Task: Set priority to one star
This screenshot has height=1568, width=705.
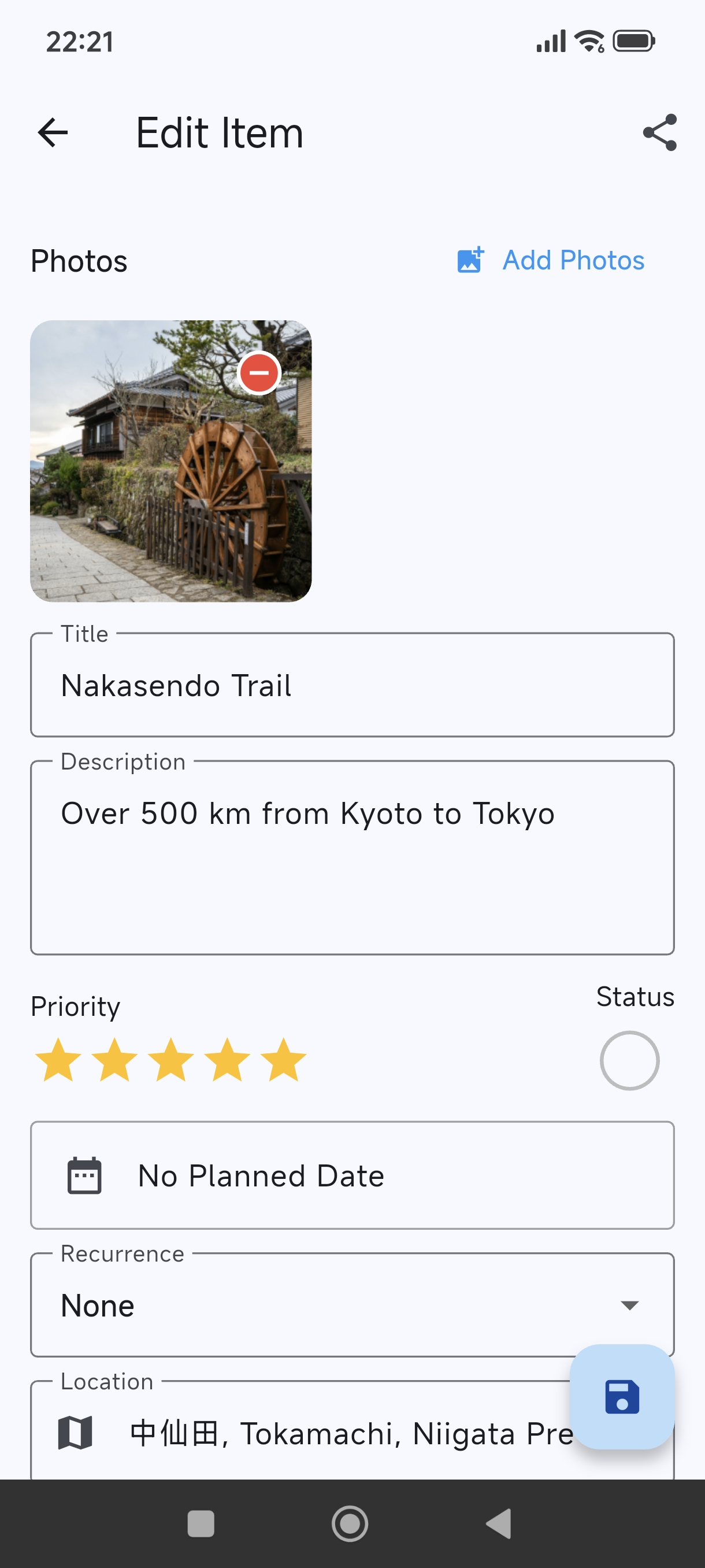Action: pyautogui.click(x=58, y=1060)
